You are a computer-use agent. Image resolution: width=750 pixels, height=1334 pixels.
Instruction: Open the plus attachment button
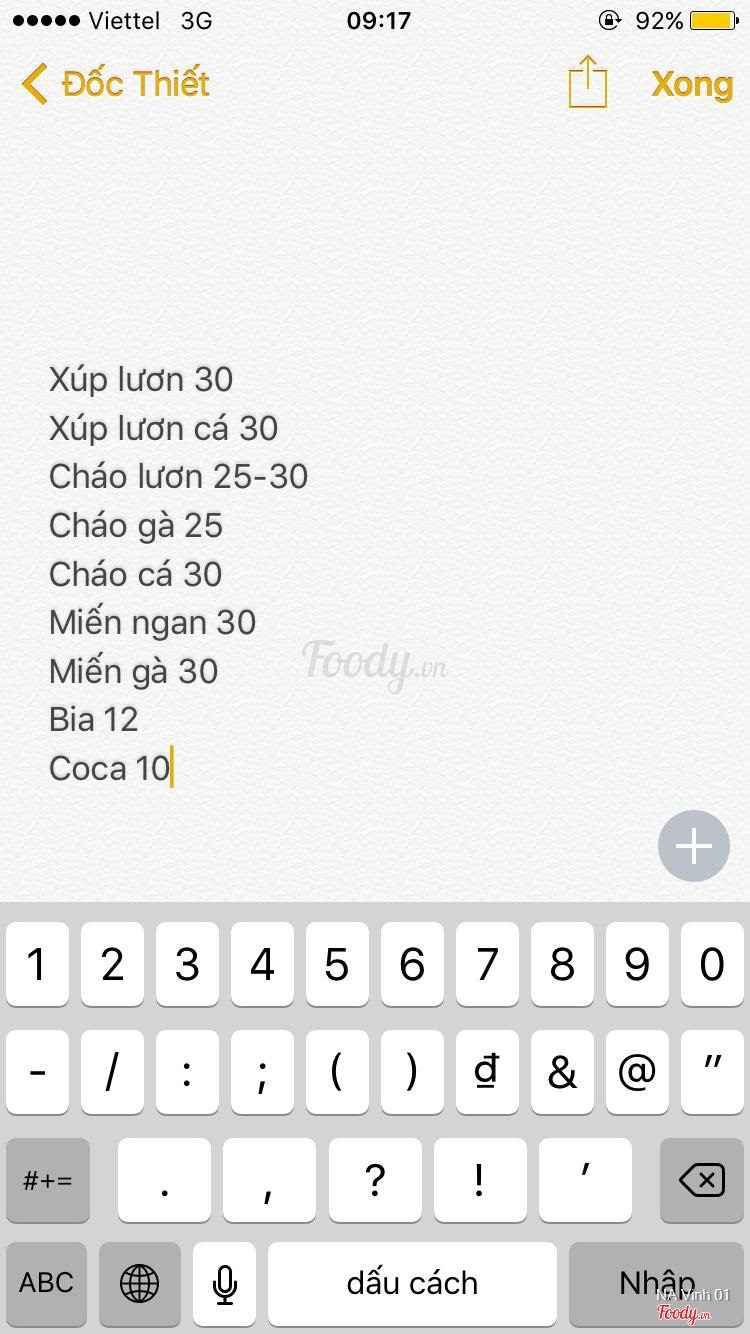click(x=694, y=846)
